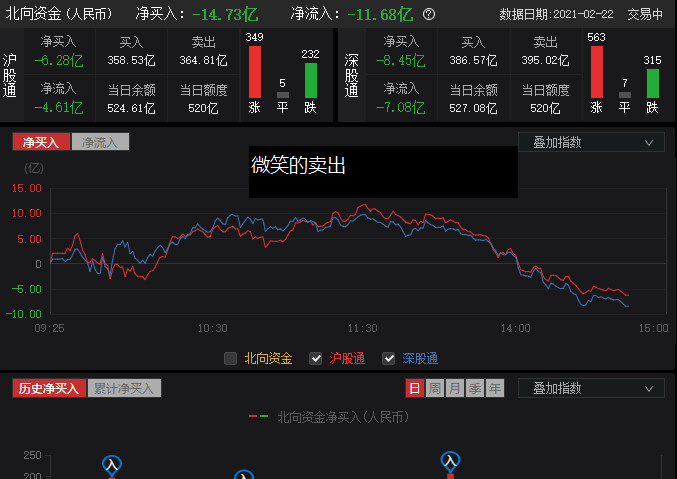
Task: Toggle the 北向资金 checkbox
Action: tap(231, 358)
